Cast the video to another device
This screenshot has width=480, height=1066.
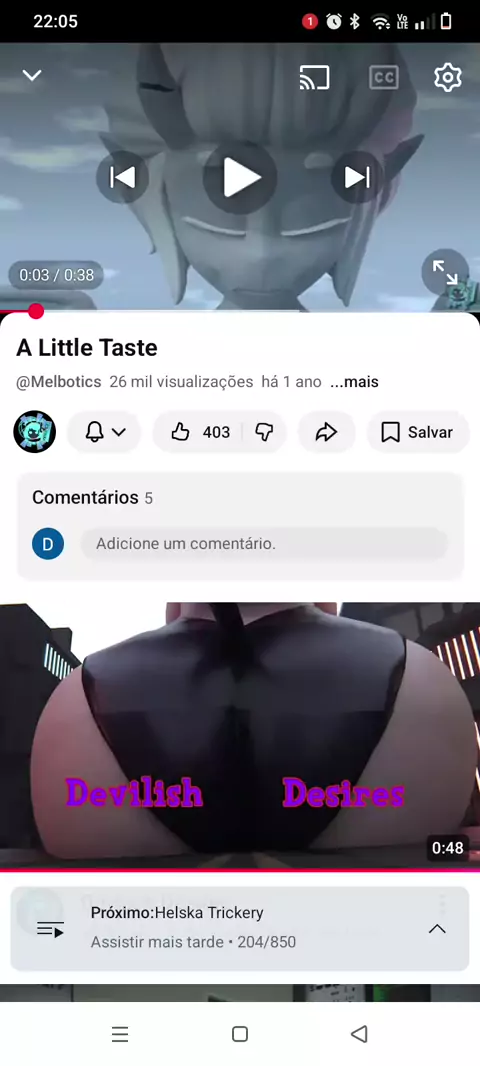coord(315,78)
